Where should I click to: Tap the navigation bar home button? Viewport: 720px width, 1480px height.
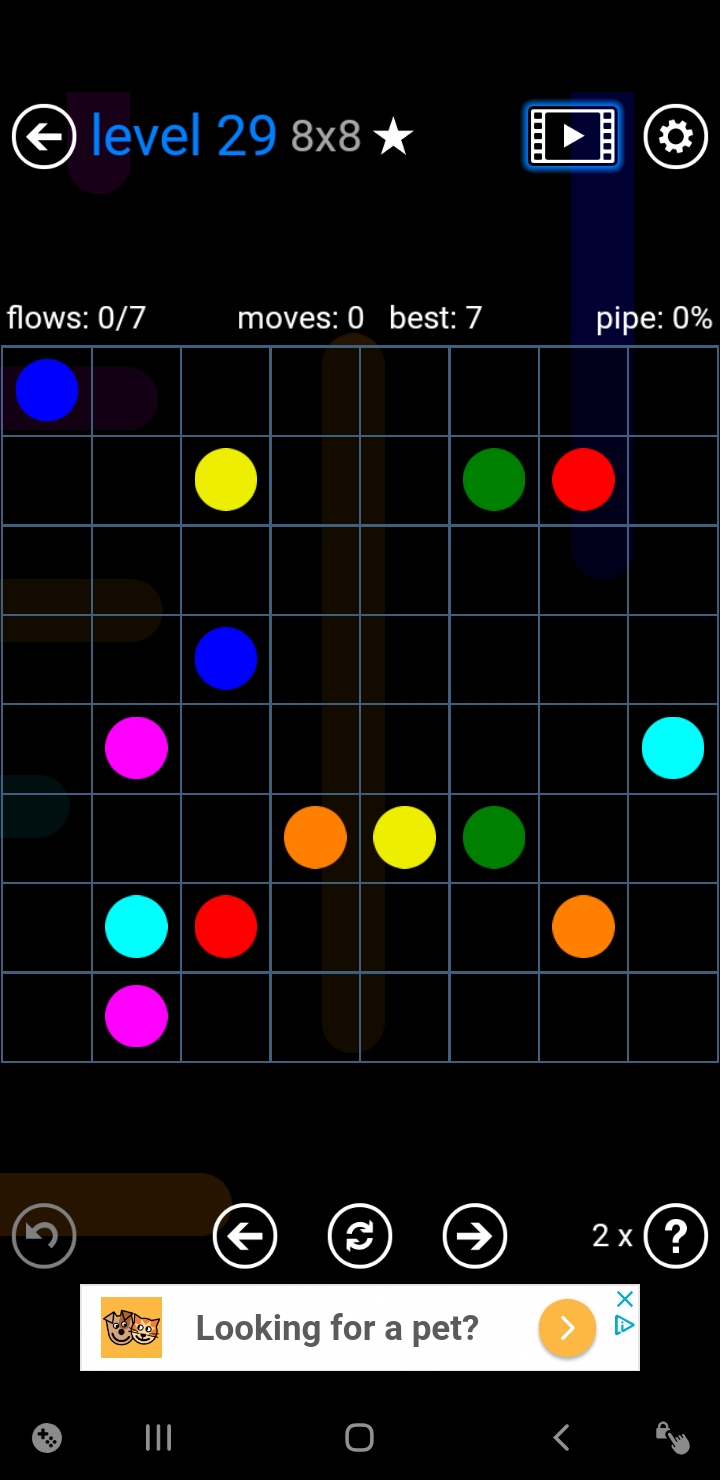(x=359, y=1438)
